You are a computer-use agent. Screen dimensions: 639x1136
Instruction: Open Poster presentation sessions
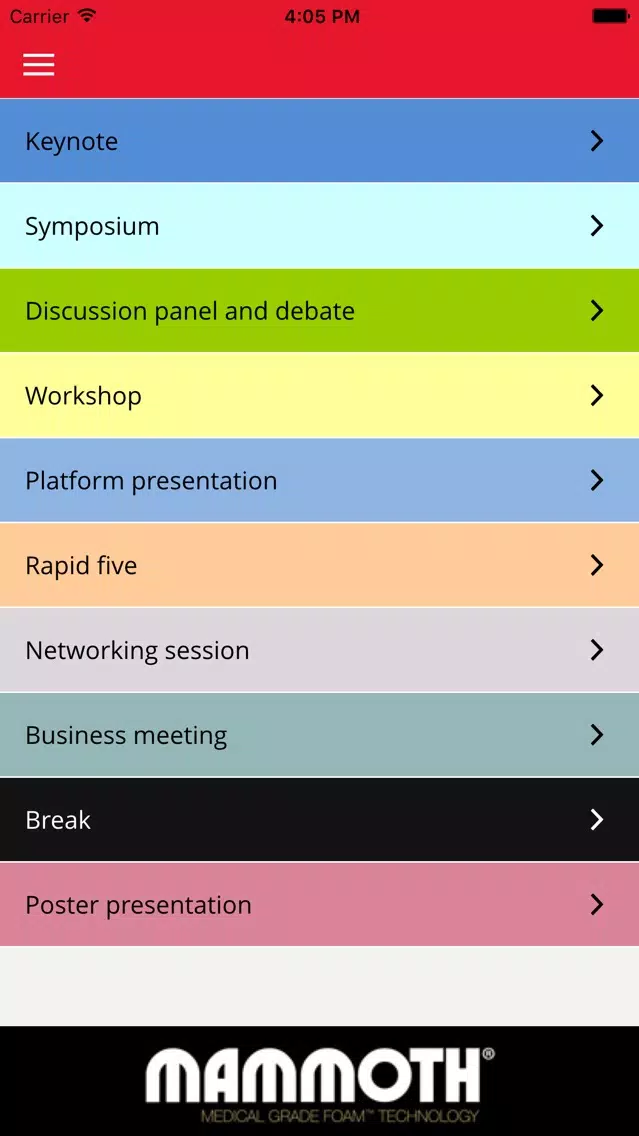pyautogui.click(x=320, y=904)
